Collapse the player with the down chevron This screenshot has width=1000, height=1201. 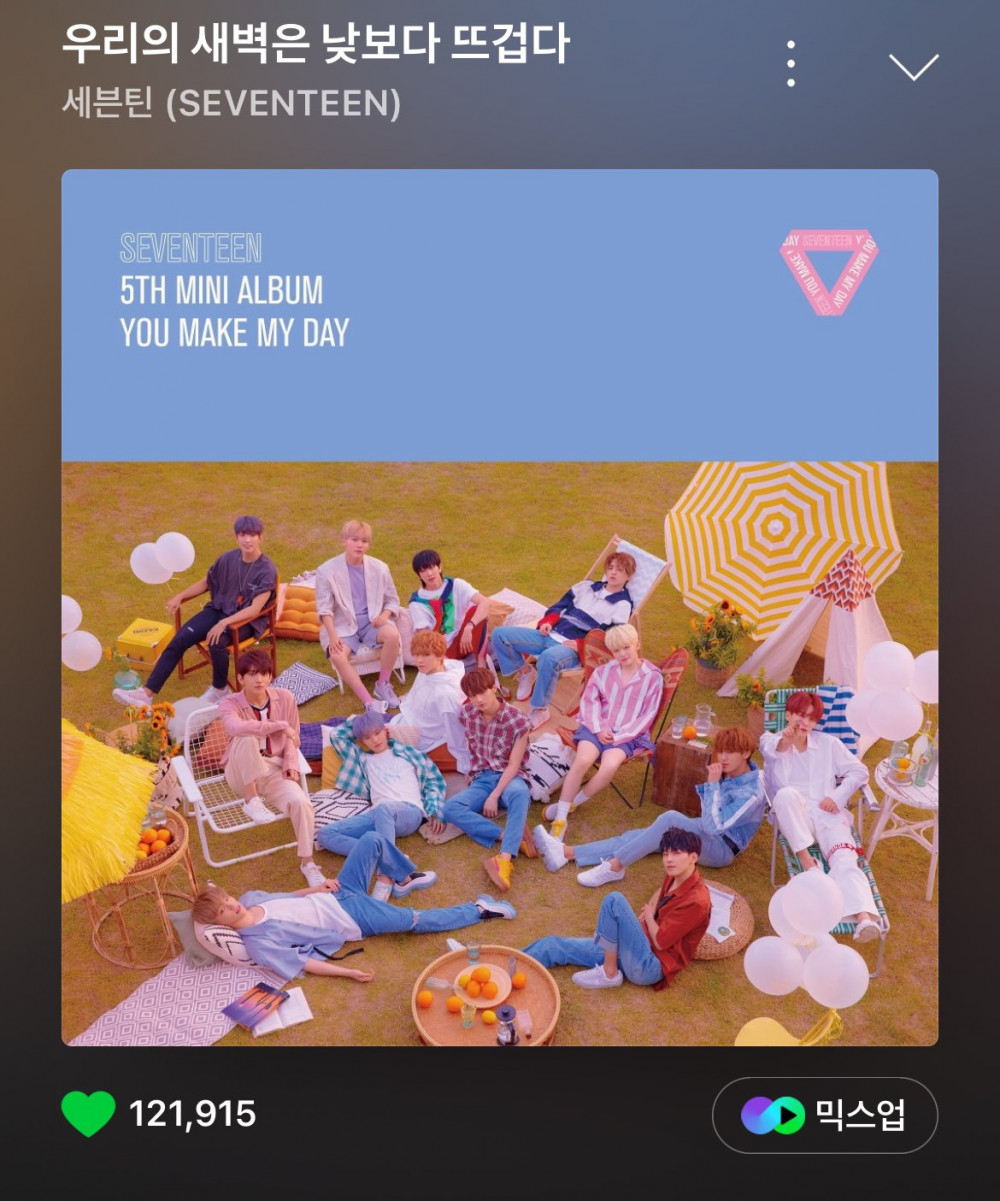pyautogui.click(x=914, y=66)
